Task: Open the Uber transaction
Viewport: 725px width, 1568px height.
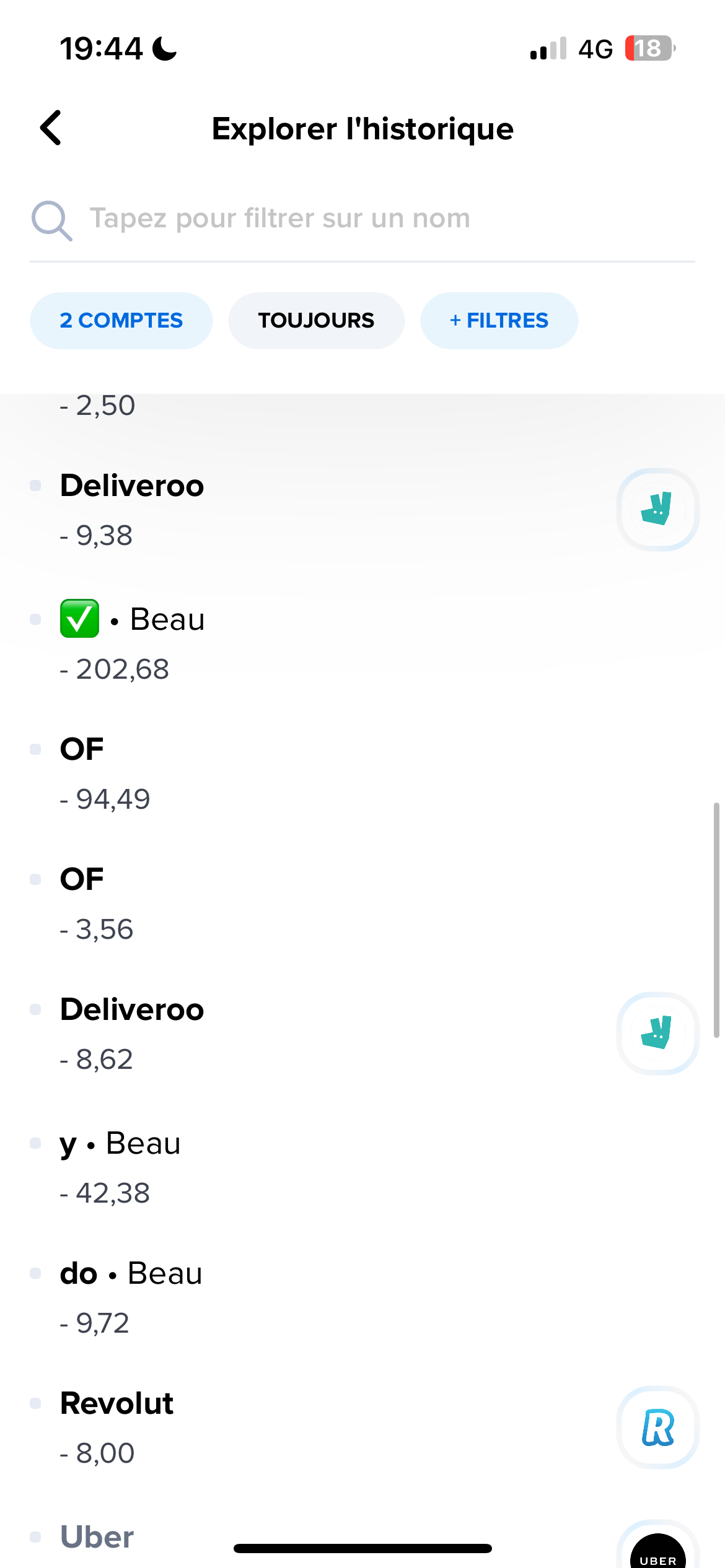Action: [362, 1539]
